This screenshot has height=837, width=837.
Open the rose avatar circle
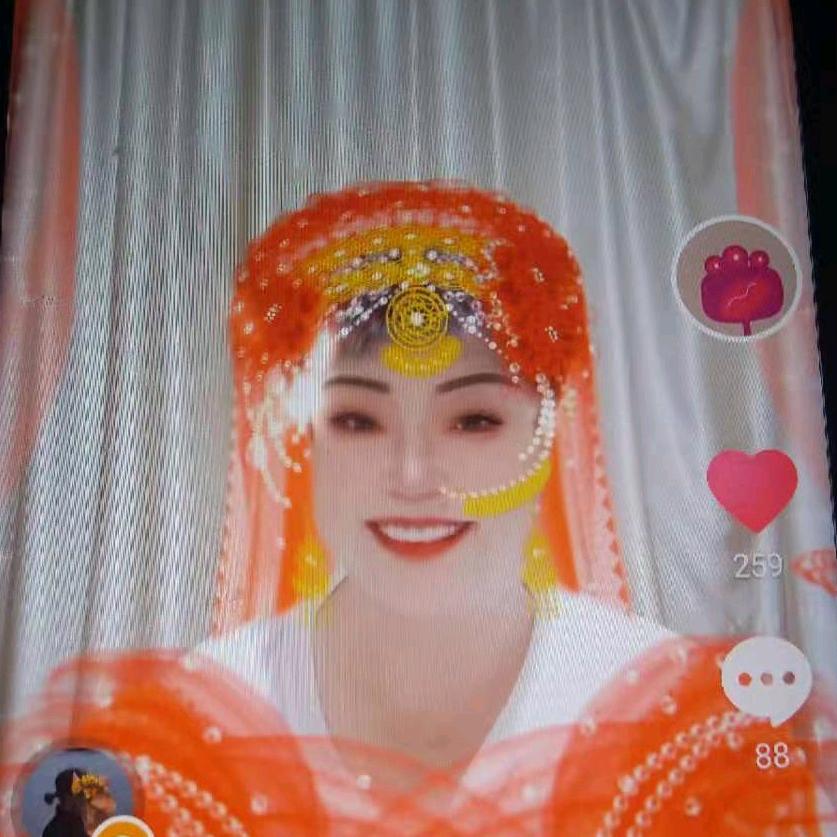(x=737, y=278)
